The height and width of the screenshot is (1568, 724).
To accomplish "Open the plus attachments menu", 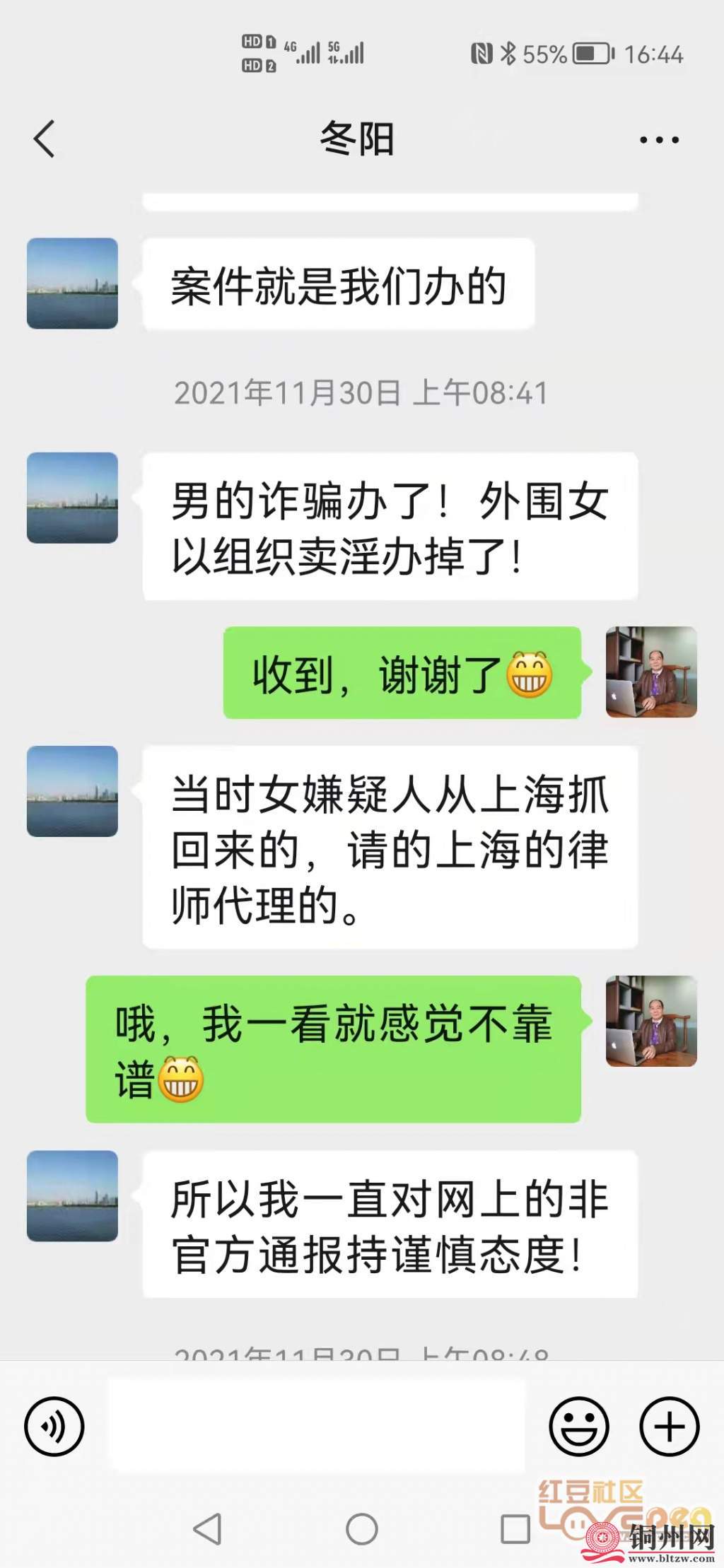I will pyautogui.click(x=669, y=1427).
